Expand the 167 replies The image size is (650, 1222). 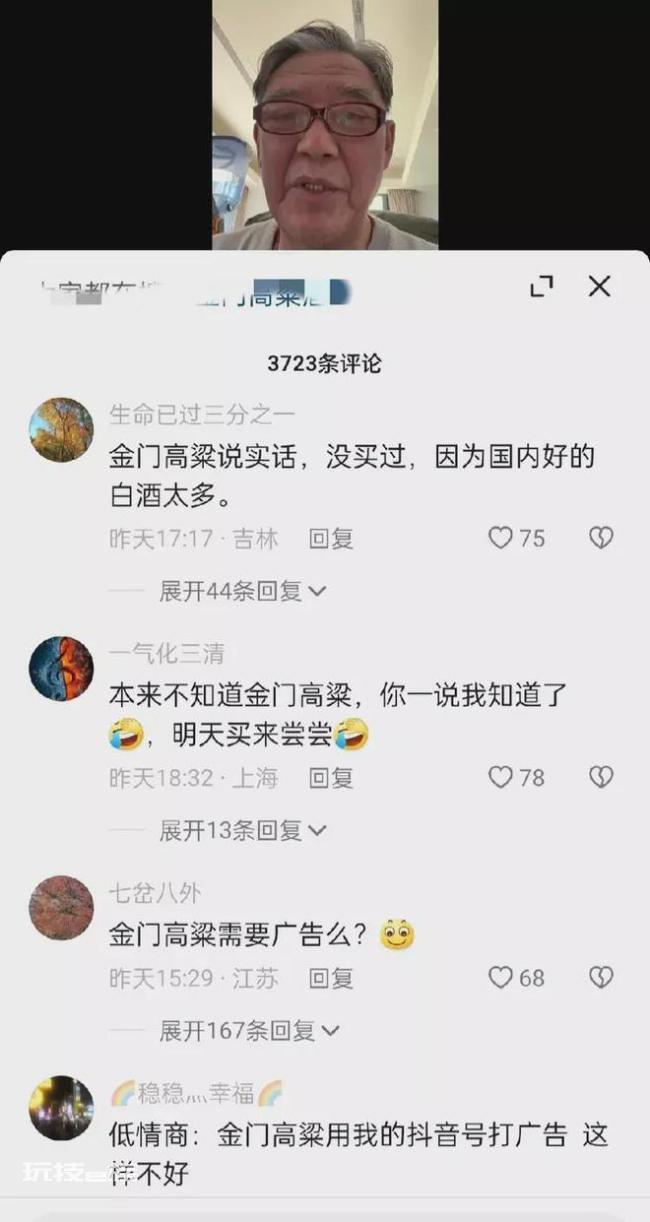[x=250, y=1030]
